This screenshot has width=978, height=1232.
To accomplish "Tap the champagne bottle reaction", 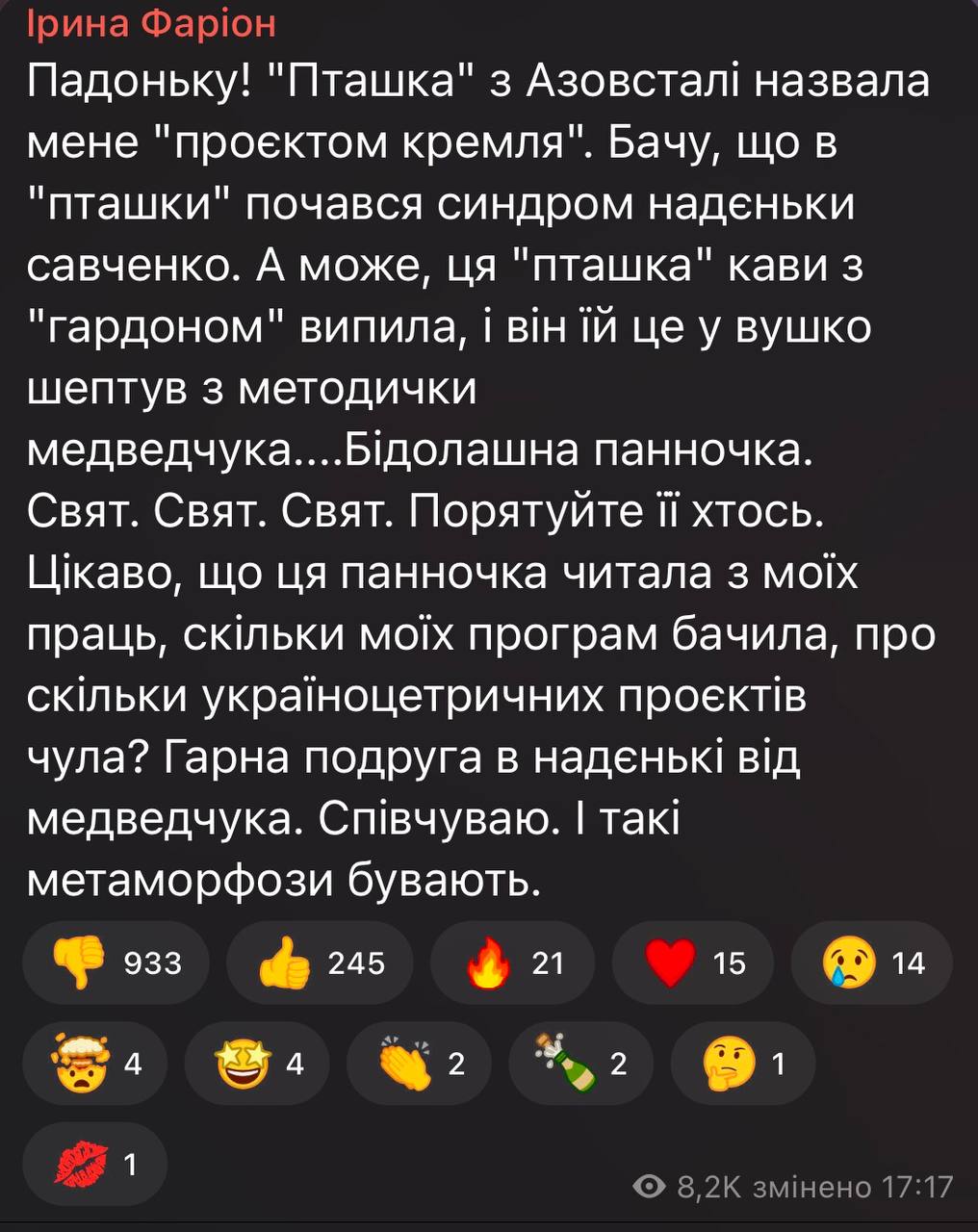I will (x=580, y=1064).
